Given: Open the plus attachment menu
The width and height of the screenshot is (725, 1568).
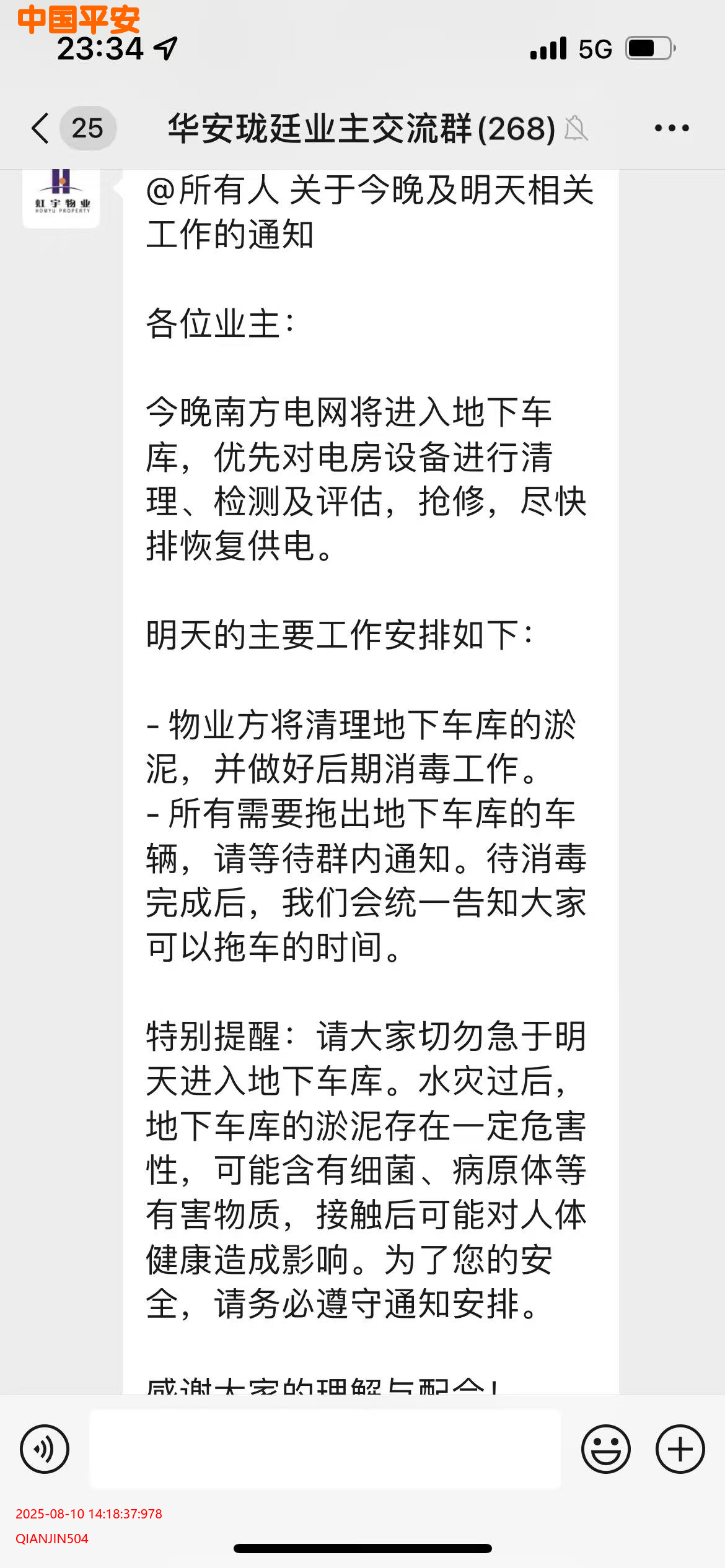Looking at the screenshot, I should pyautogui.click(x=680, y=1448).
